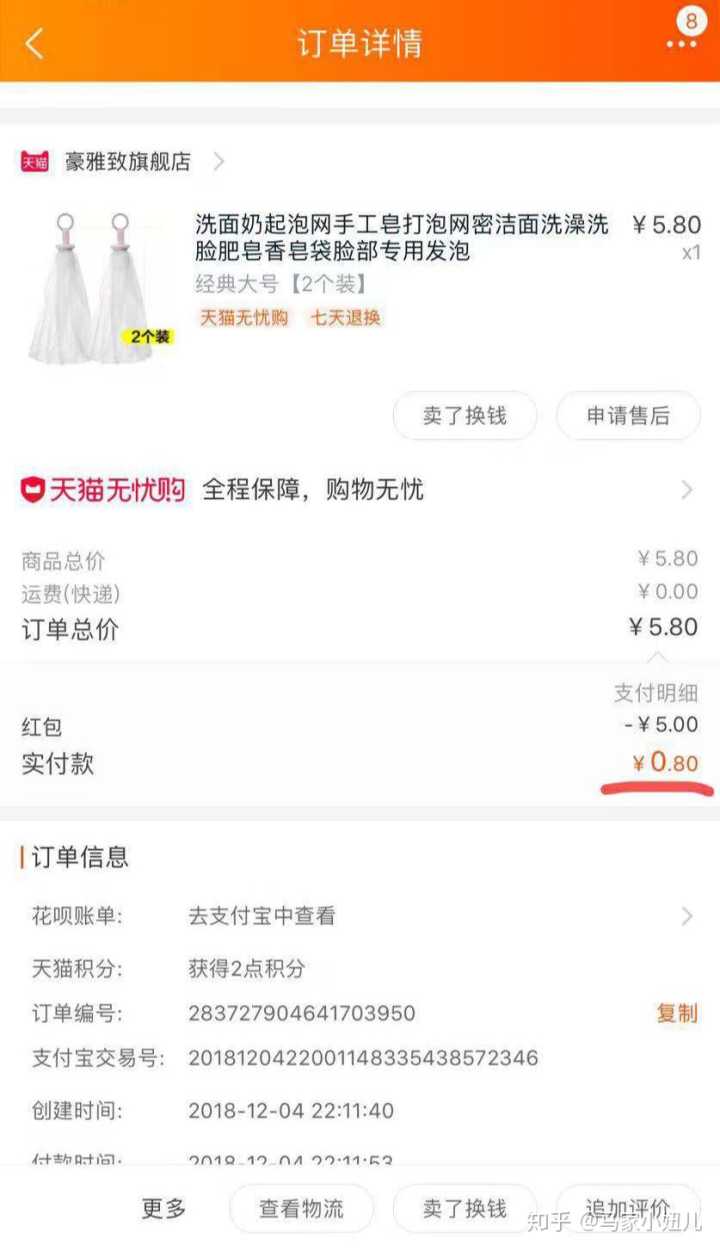720x1251 pixels.
Task: Go back from the order details page
Action: (x=35, y=44)
